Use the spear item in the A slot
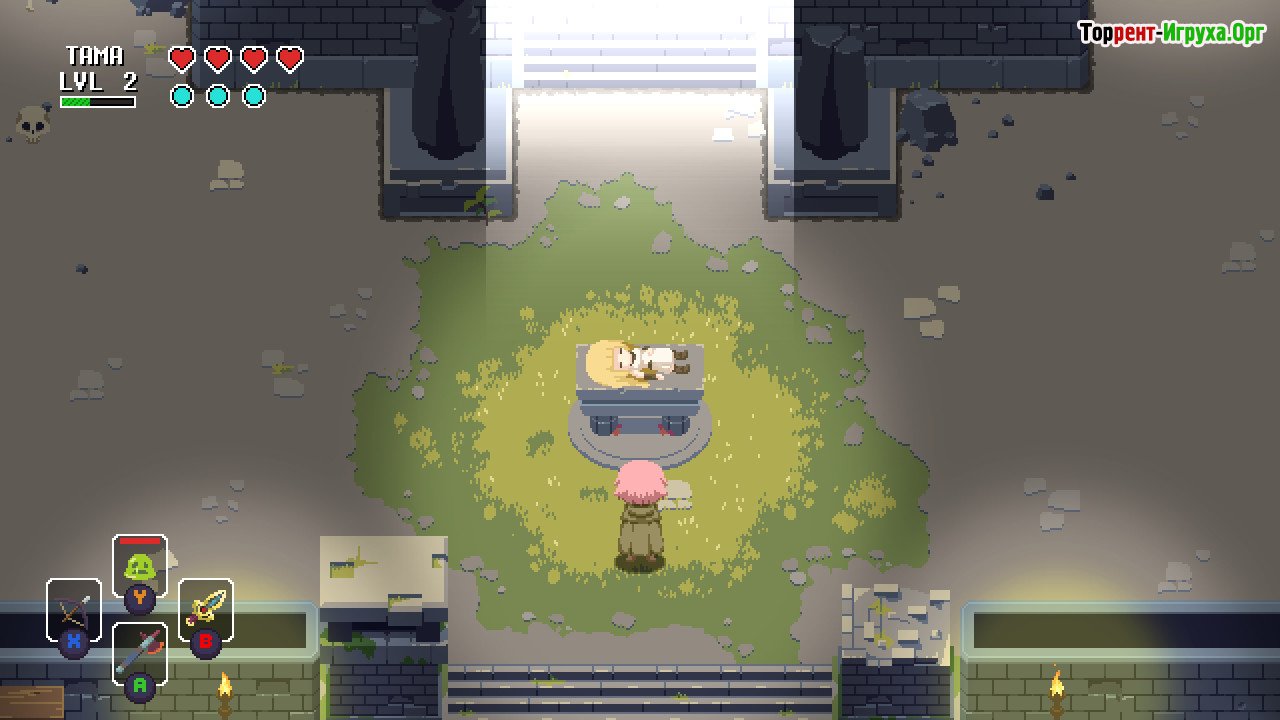The height and width of the screenshot is (720, 1280). point(139,652)
